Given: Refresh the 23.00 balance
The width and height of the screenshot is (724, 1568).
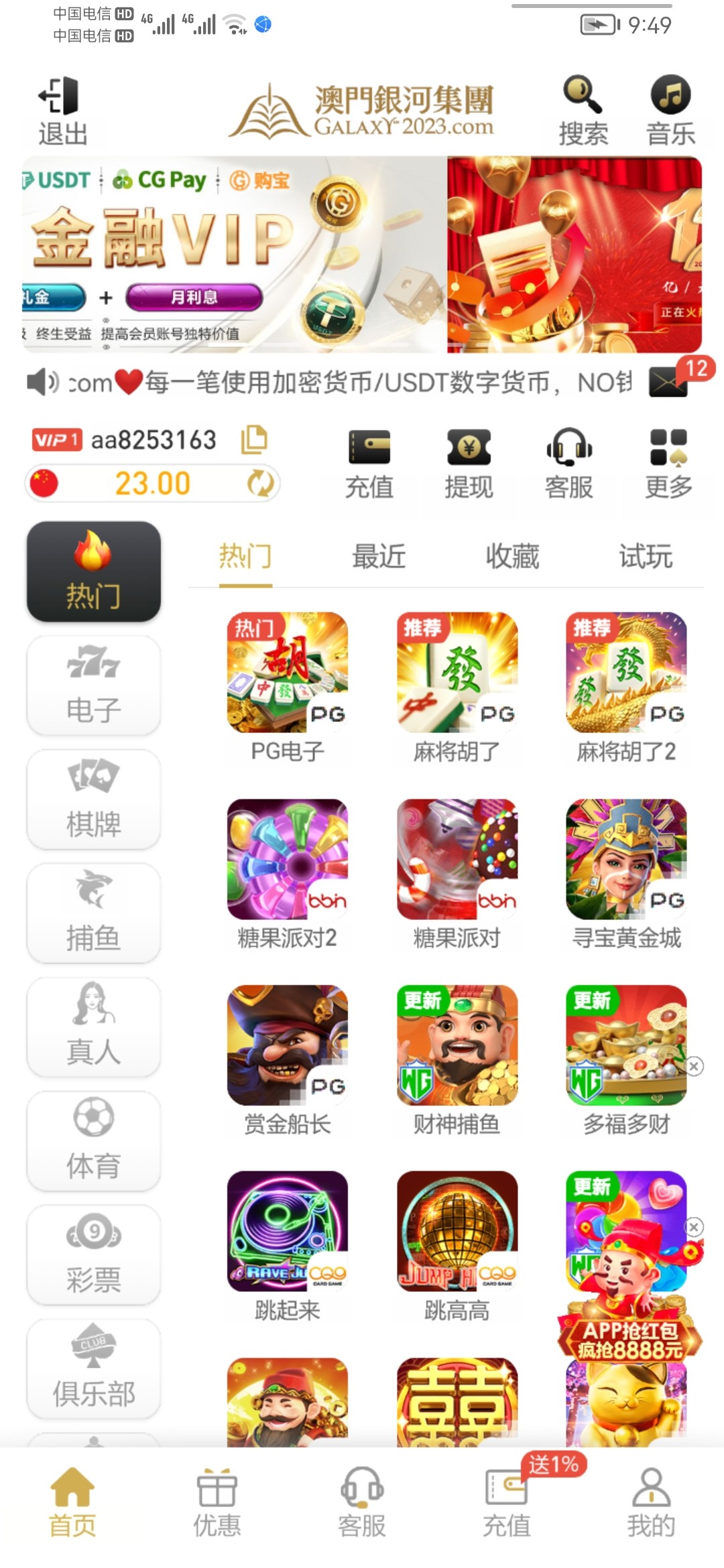Looking at the screenshot, I should pyautogui.click(x=260, y=483).
